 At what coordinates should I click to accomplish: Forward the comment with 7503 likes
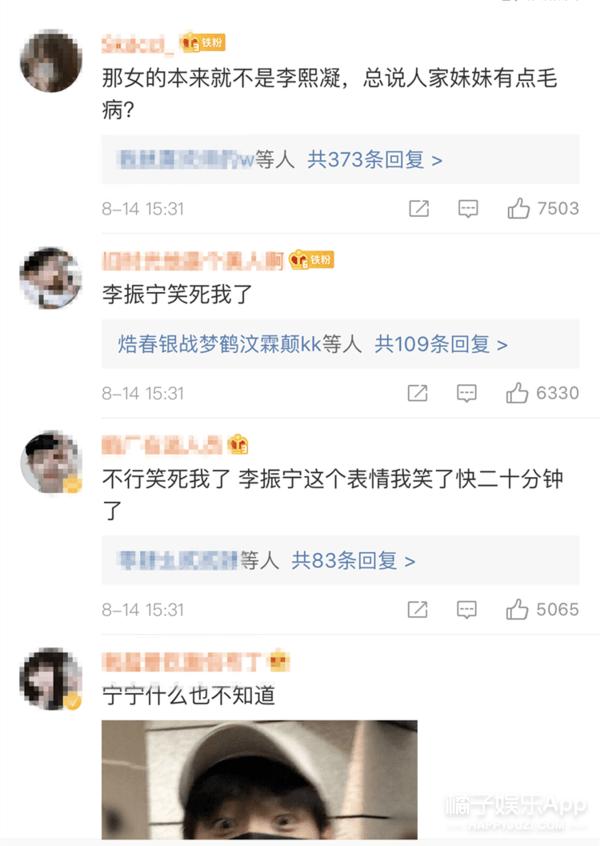click(x=419, y=208)
